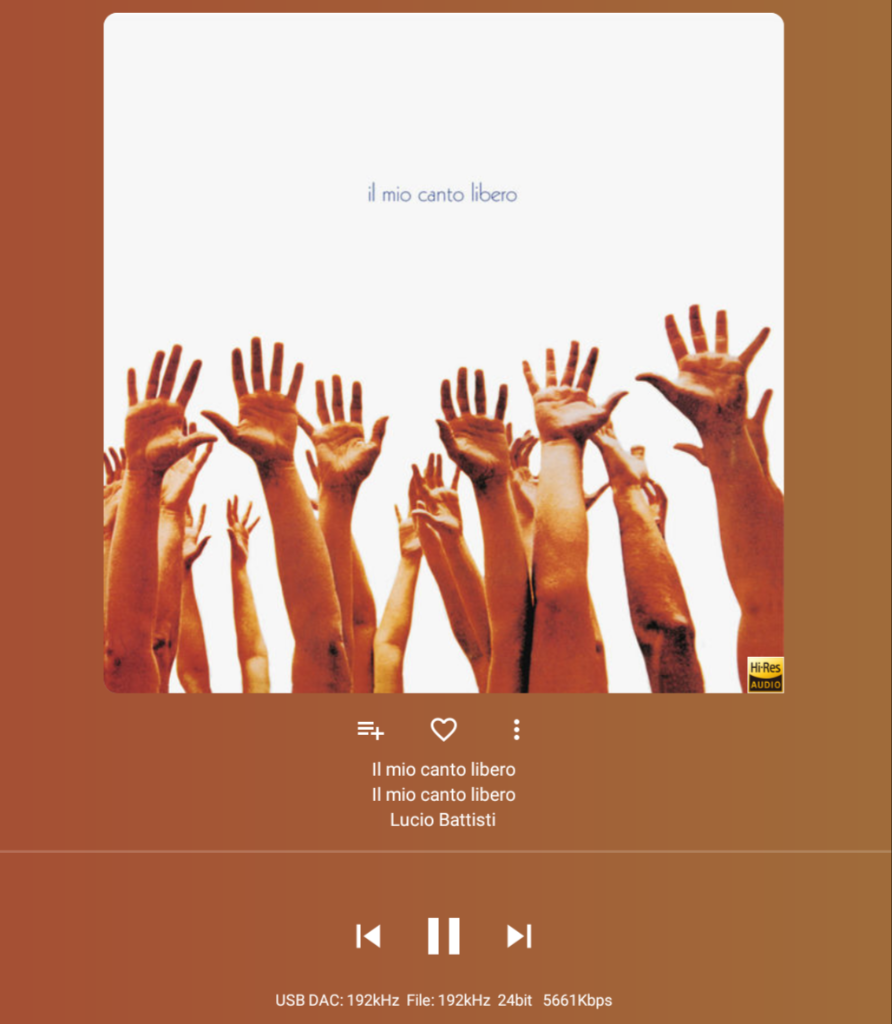Favorite the song with the heart icon

444,730
